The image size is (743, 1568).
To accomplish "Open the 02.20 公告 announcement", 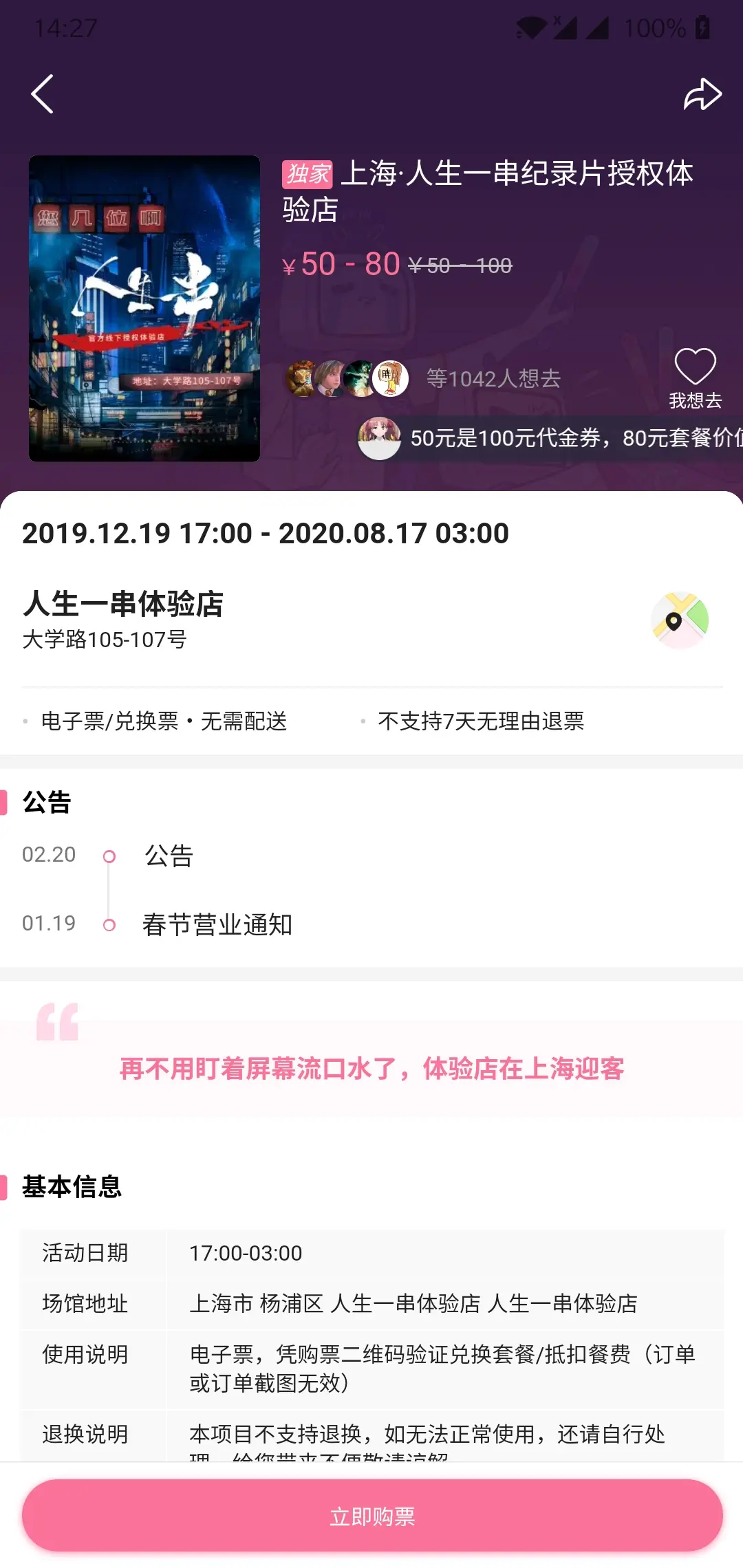I will point(169,856).
